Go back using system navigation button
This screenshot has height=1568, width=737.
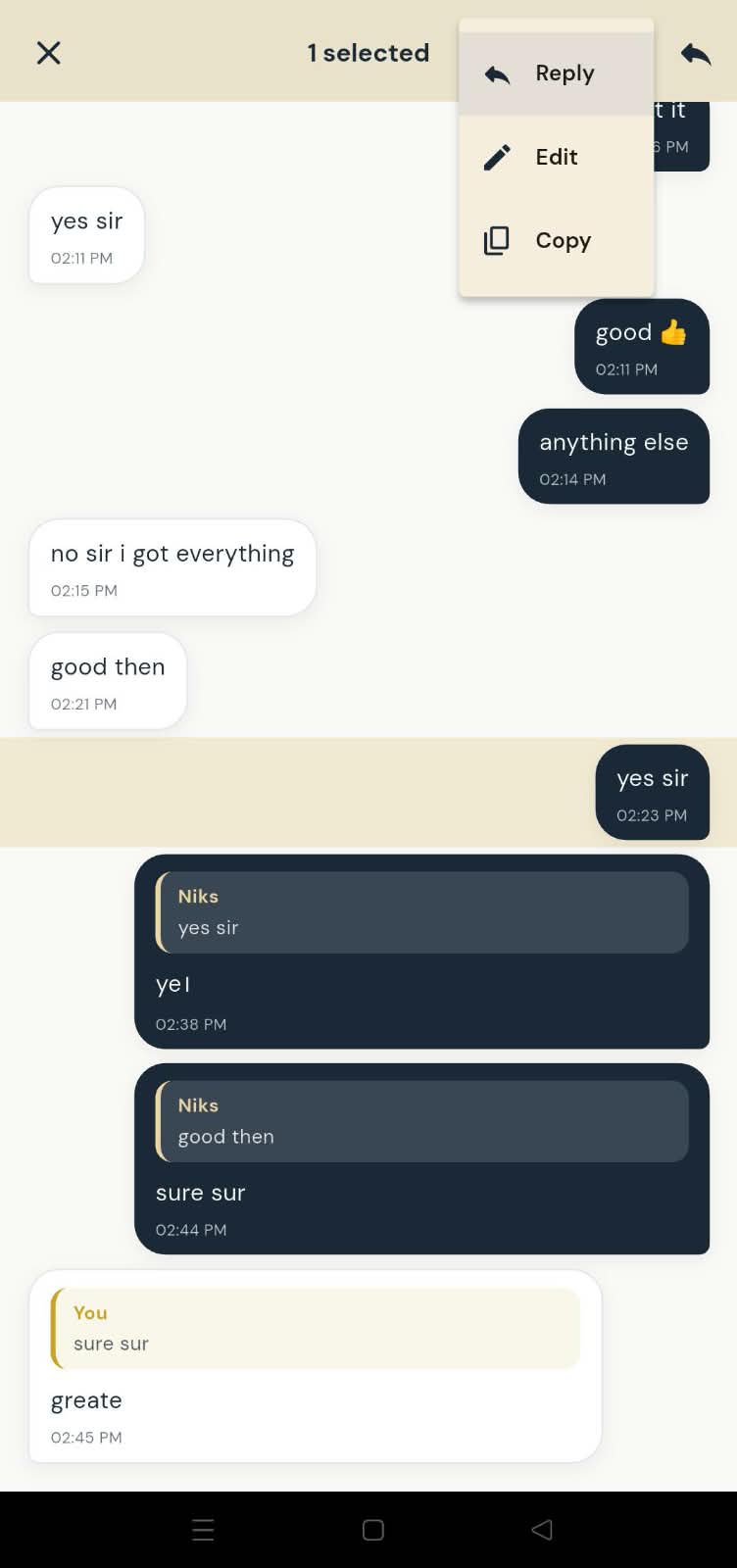click(542, 1530)
